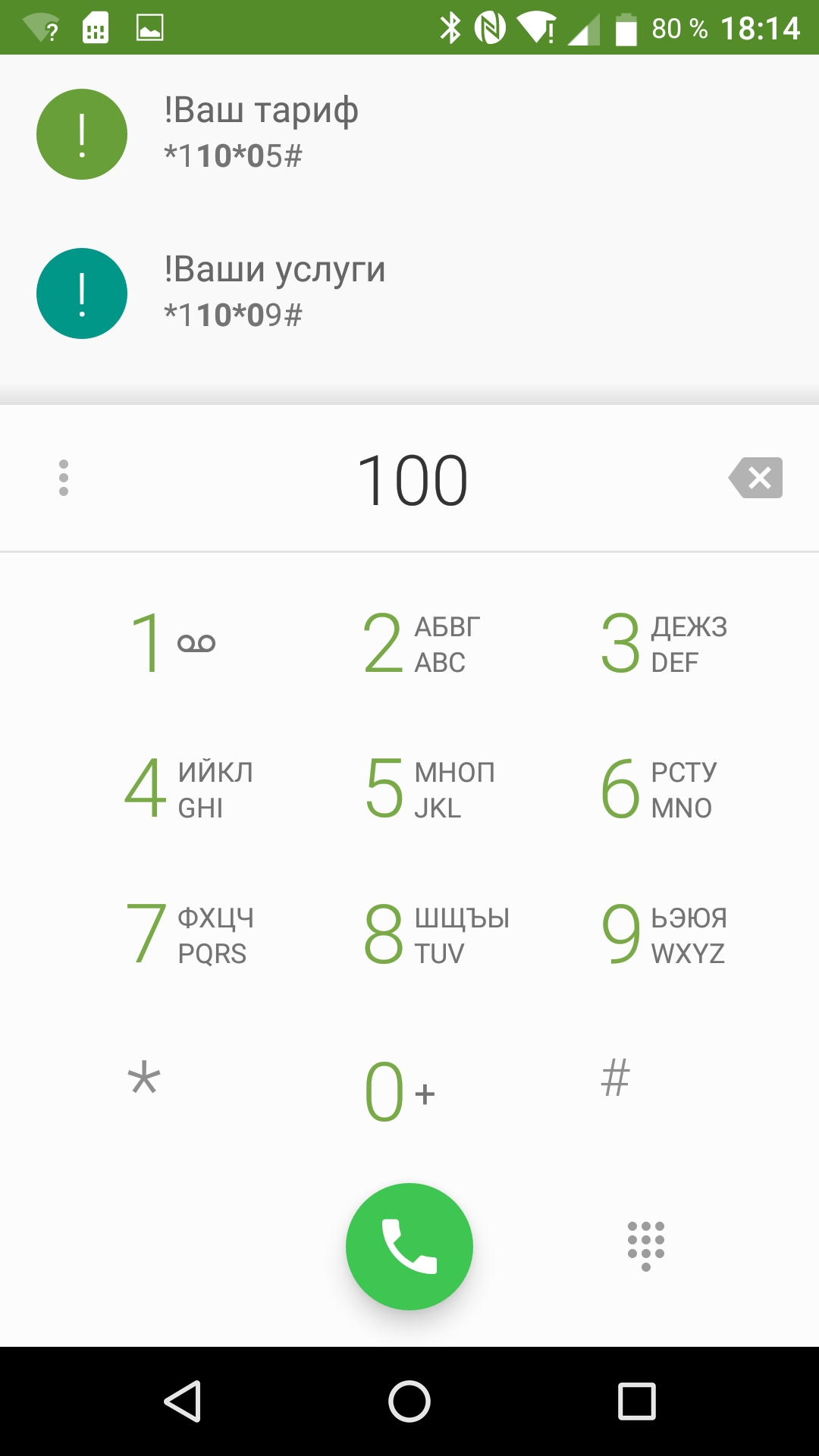Go back using the navigation bar
Image resolution: width=819 pixels, height=1456 pixels.
click(x=183, y=1401)
